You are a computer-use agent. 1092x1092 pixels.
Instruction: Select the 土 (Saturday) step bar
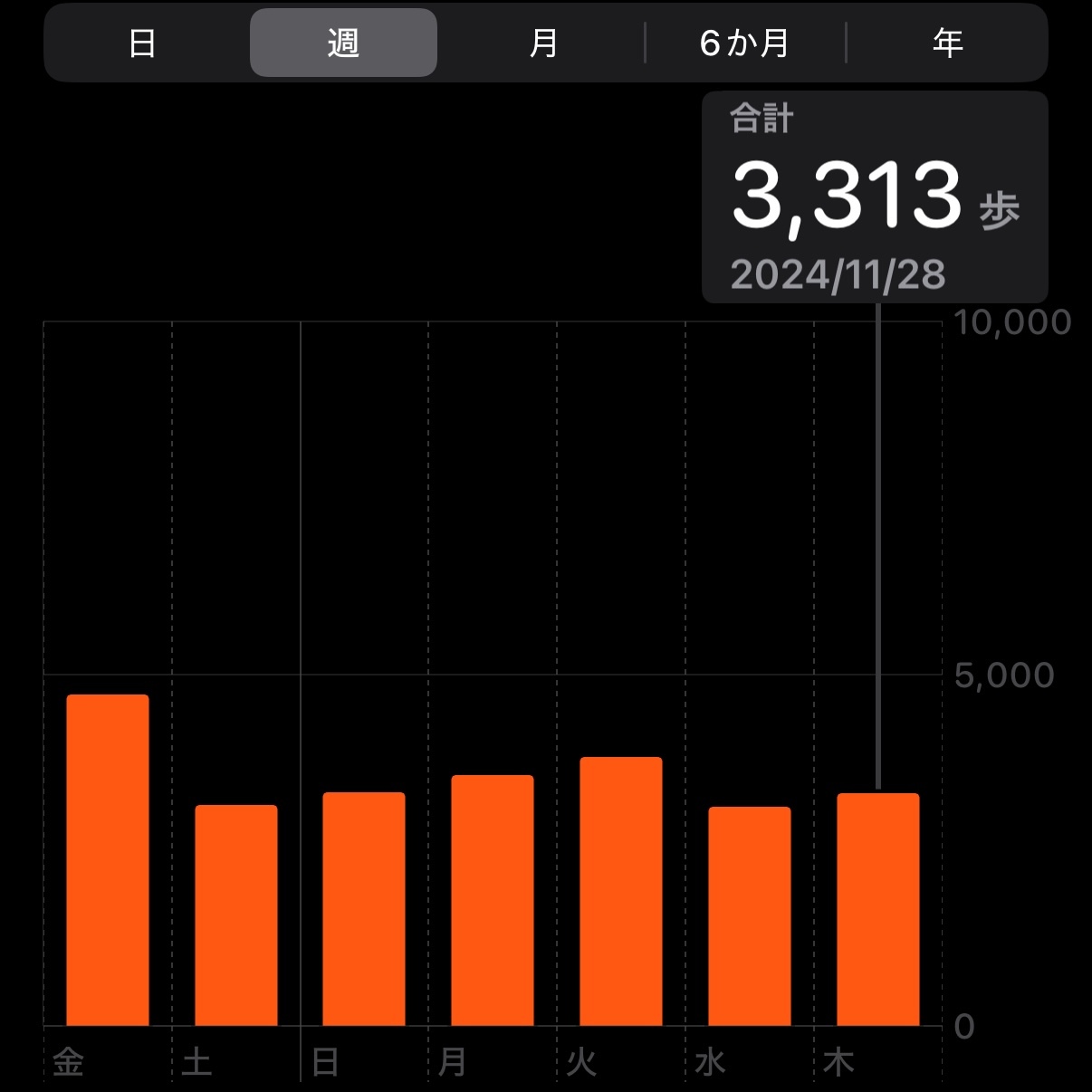236,915
